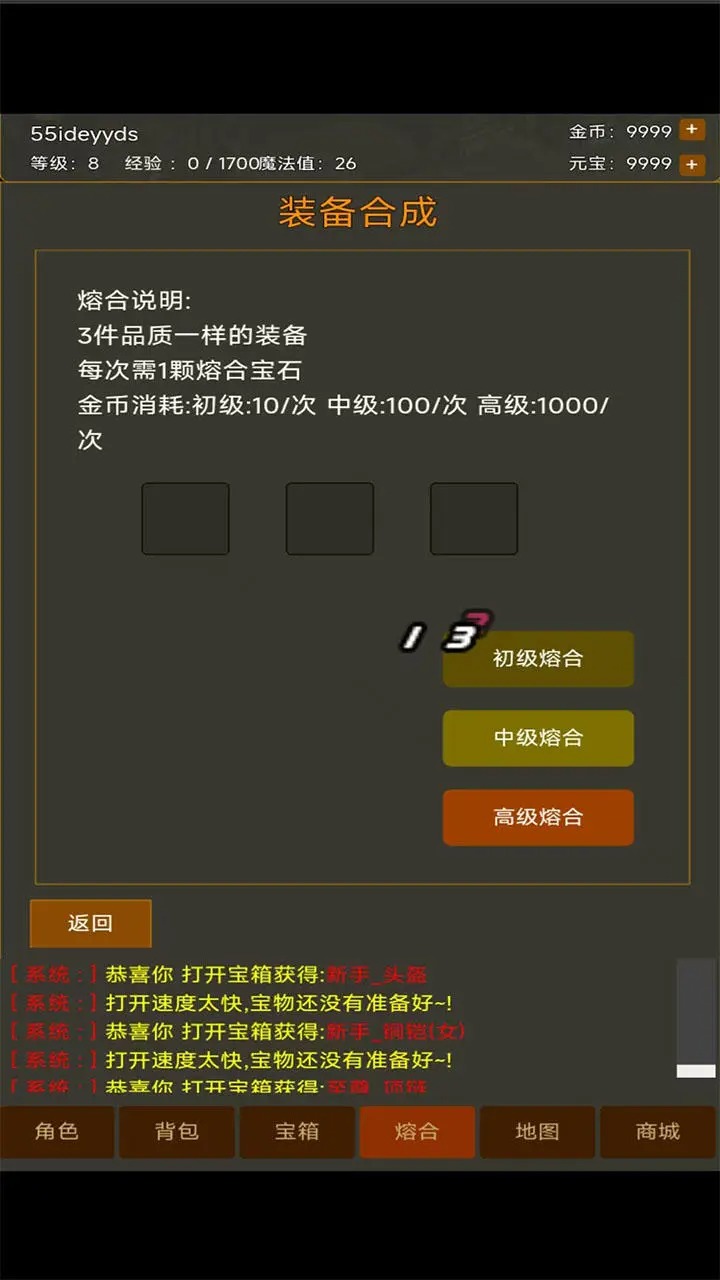Add gold coins with the 金币 plus button
This screenshot has height=1280, width=720.
(692, 130)
